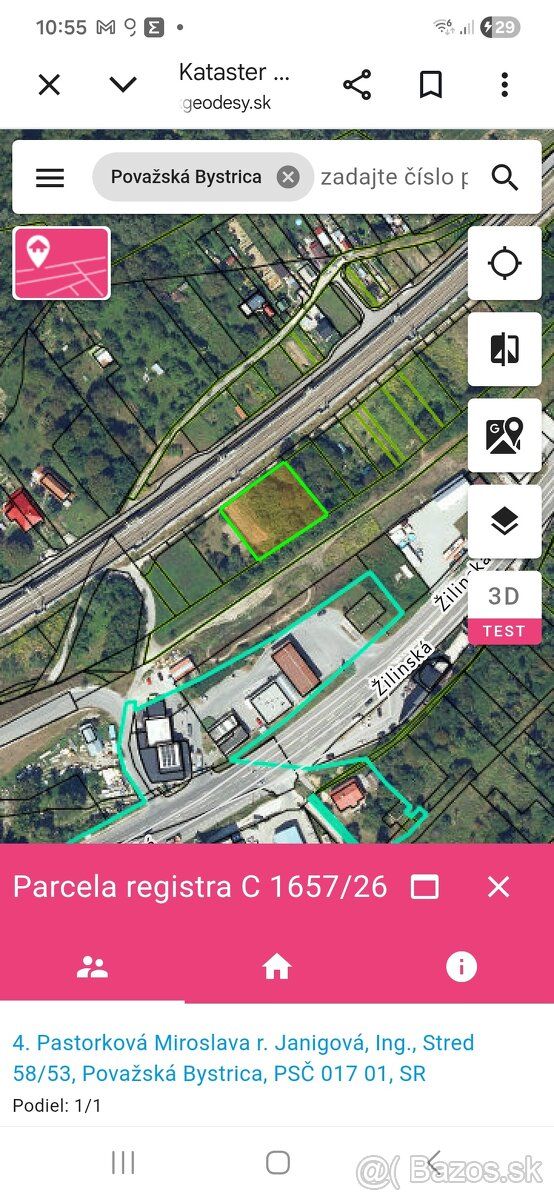Screen dimensions: 554x1200
Task: Close the browser custom tab
Action: click(x=49, y=85)
